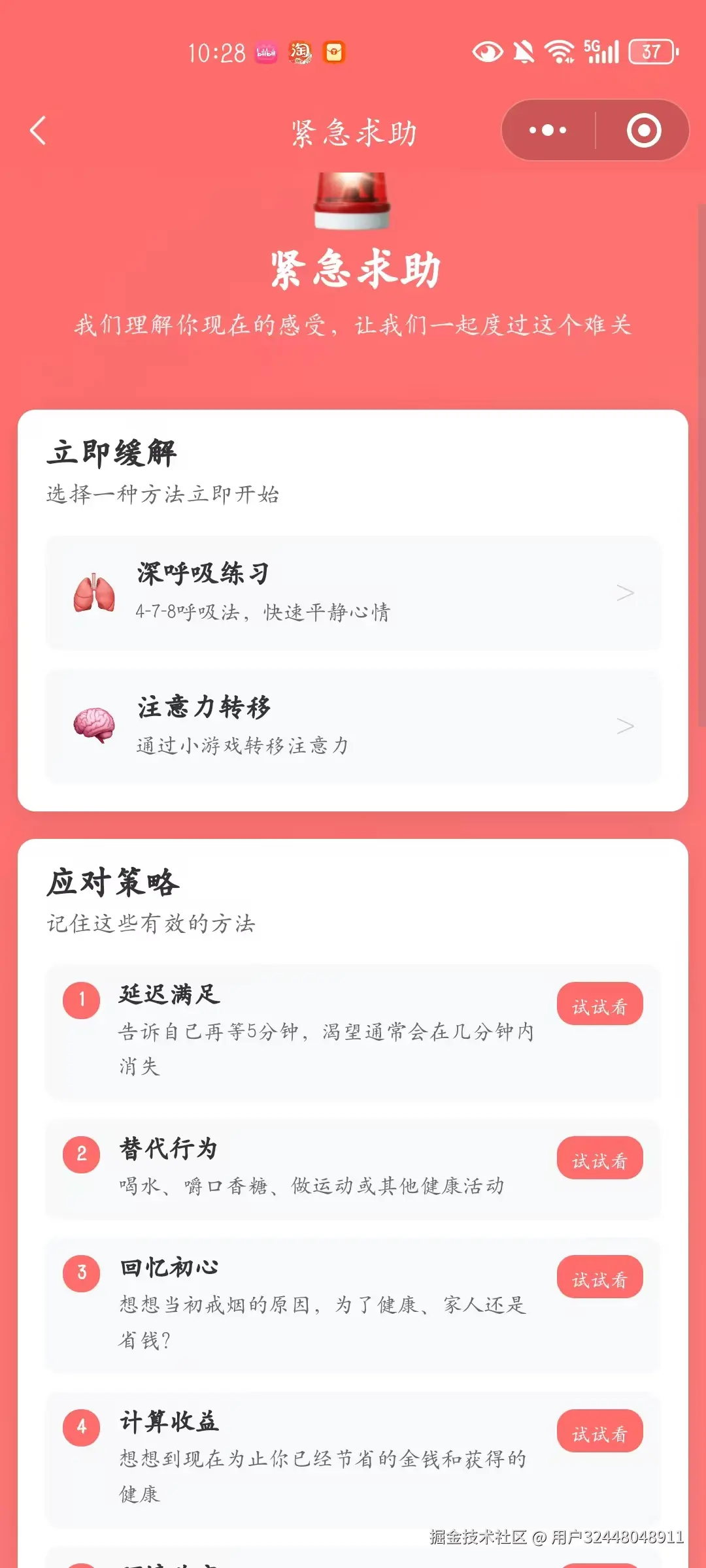
Task: Expand the 注意力转移 card via its chevron
Action: [x=626, y=724]
